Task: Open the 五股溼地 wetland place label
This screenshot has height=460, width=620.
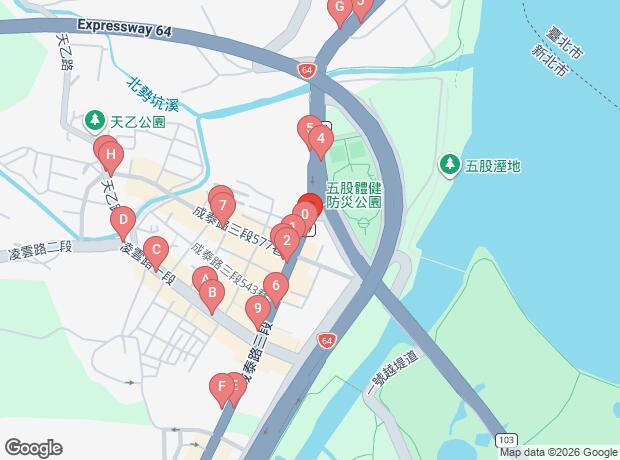Action: tap(493, 164)
